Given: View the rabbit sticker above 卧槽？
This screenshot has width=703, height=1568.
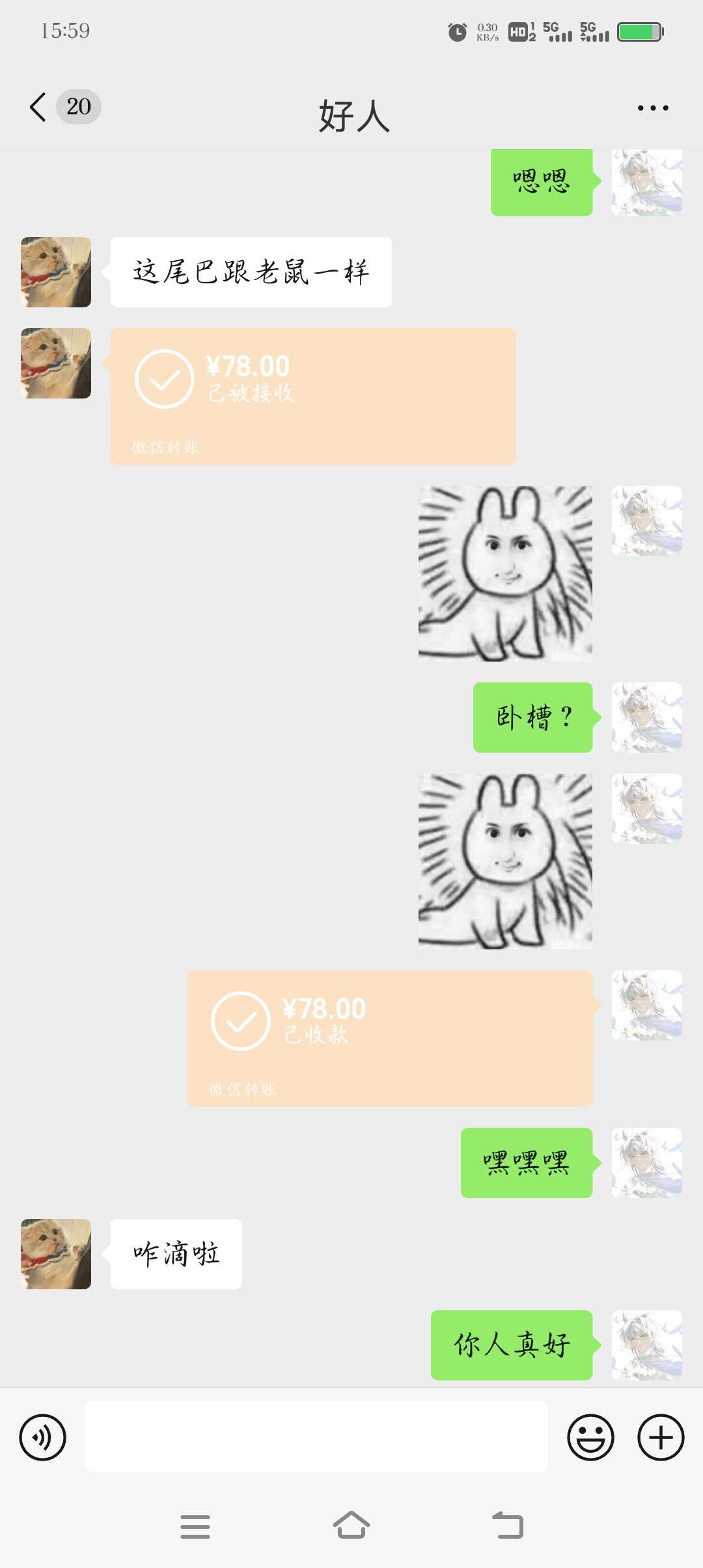Looking at the screenshot, I should 505,574.
